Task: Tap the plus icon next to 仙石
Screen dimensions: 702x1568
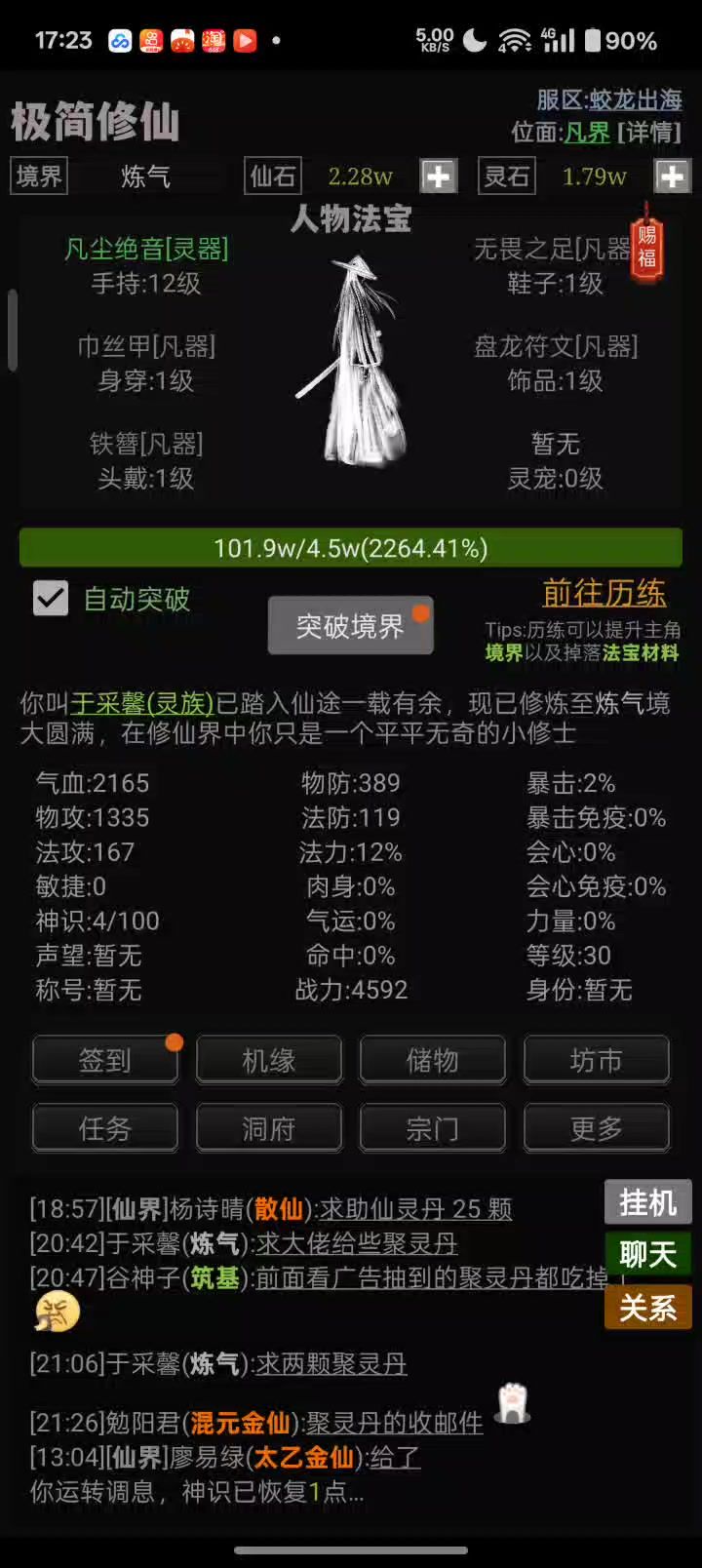Action: (438, 176)
